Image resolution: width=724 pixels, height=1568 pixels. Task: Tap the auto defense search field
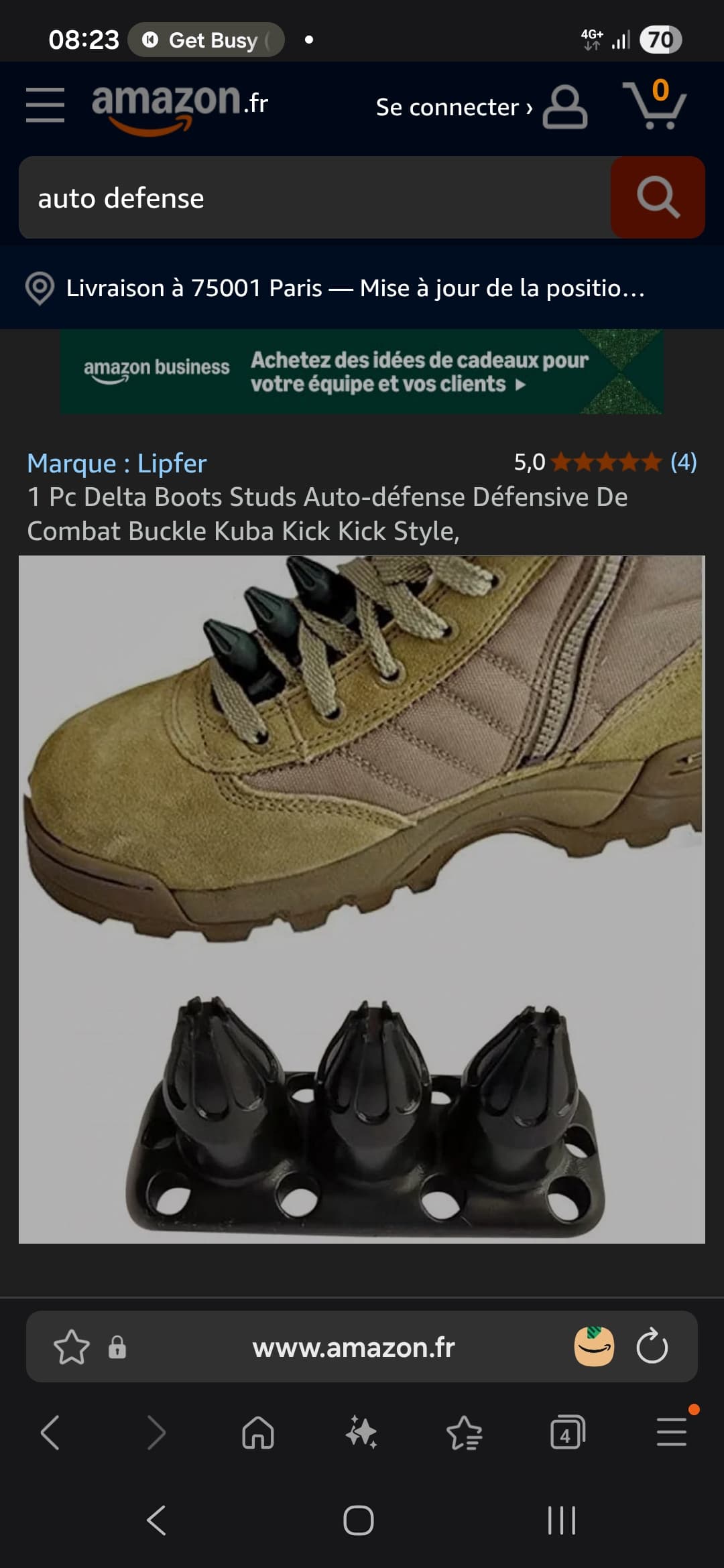pos(315,198)
